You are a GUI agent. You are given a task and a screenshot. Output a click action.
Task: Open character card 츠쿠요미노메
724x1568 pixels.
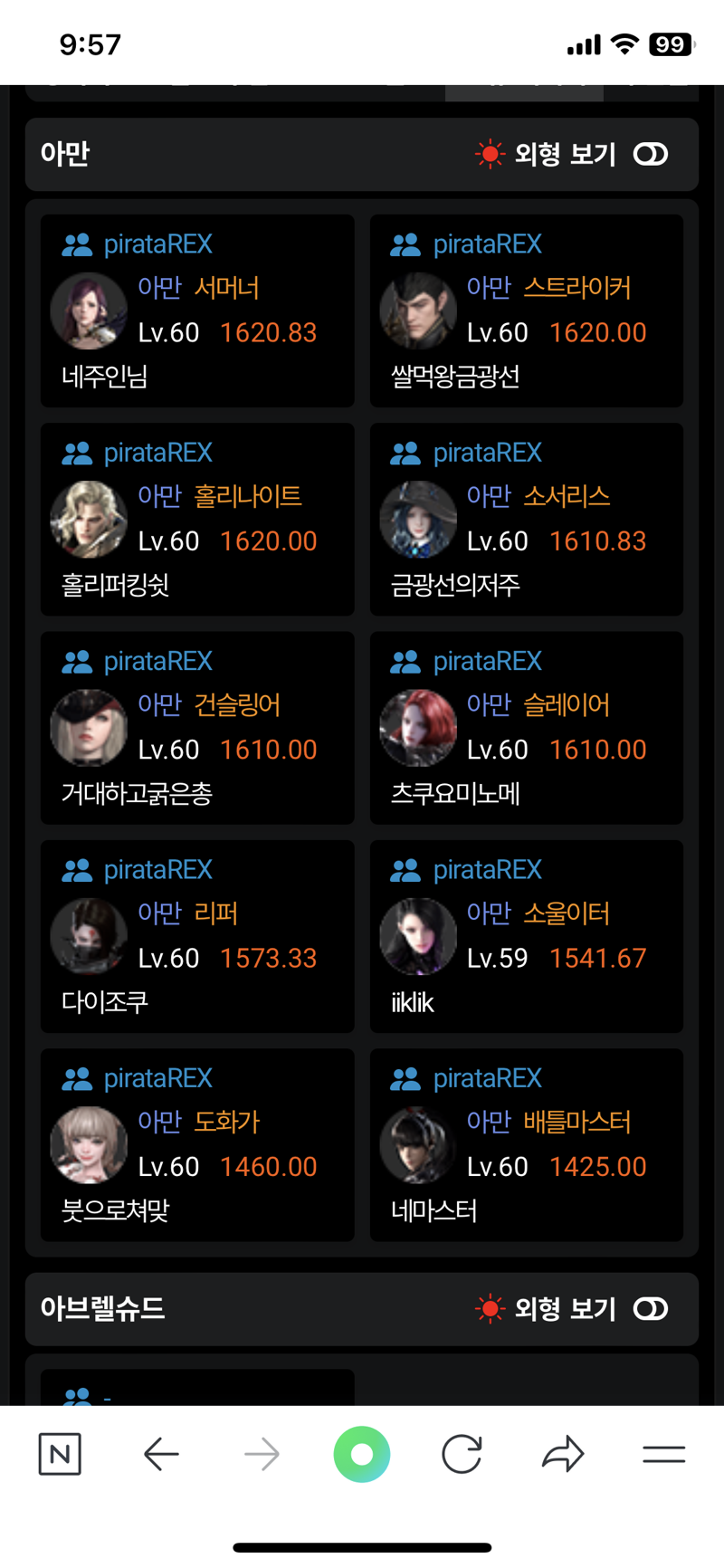pyautogui.click(x=527, y=727)
